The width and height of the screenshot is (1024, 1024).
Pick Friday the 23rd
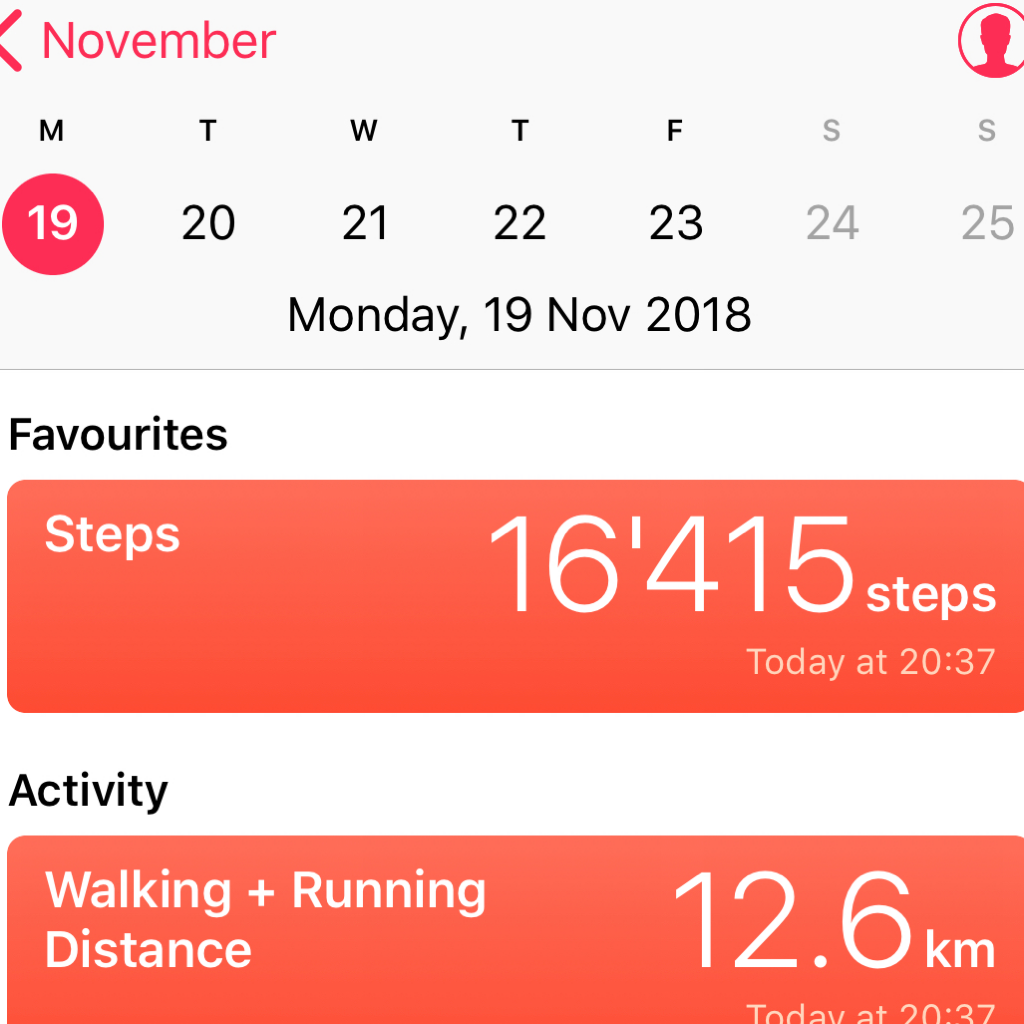pos(676,223)
